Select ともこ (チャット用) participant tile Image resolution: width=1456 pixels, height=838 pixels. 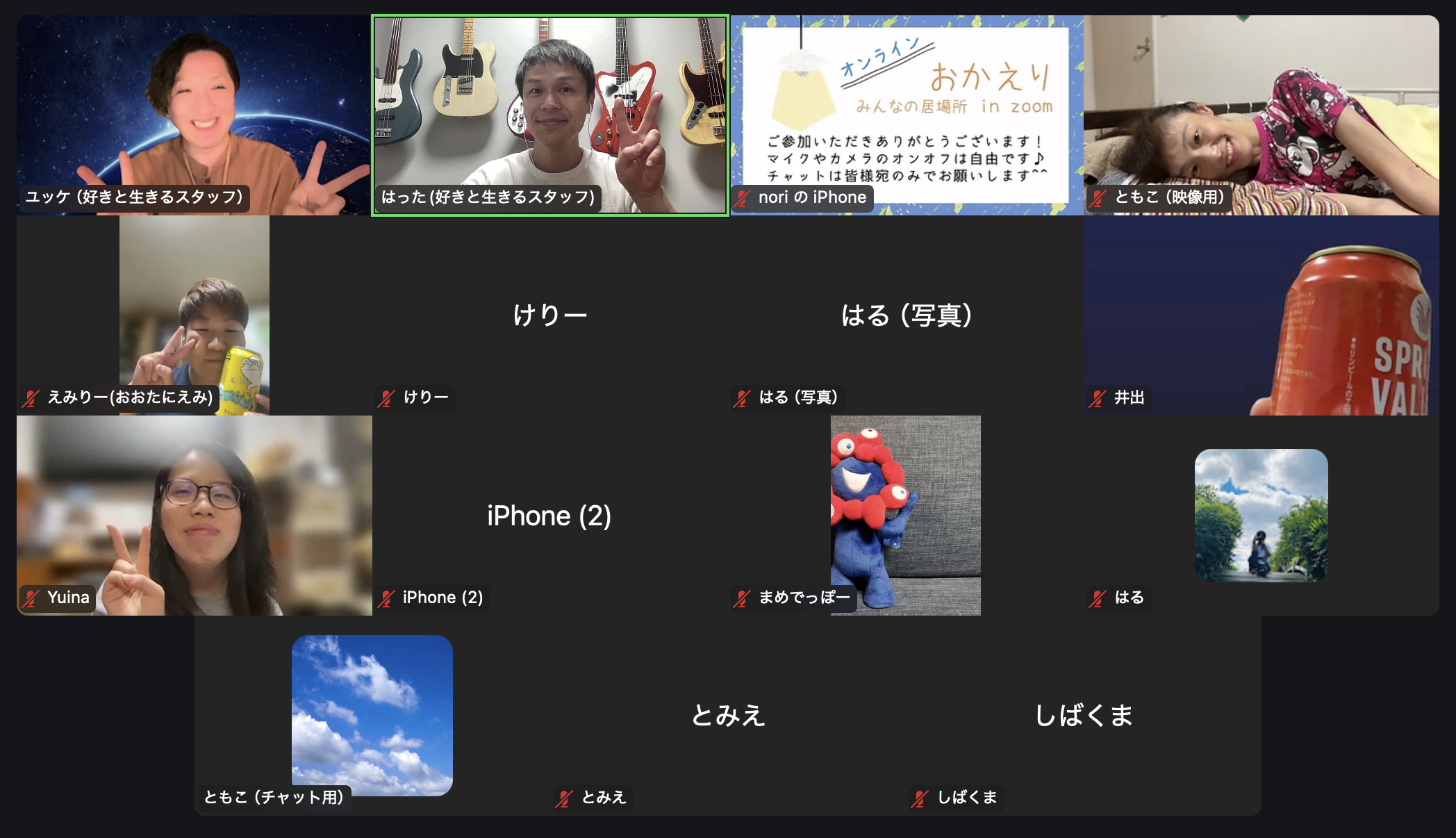point(372,715)
